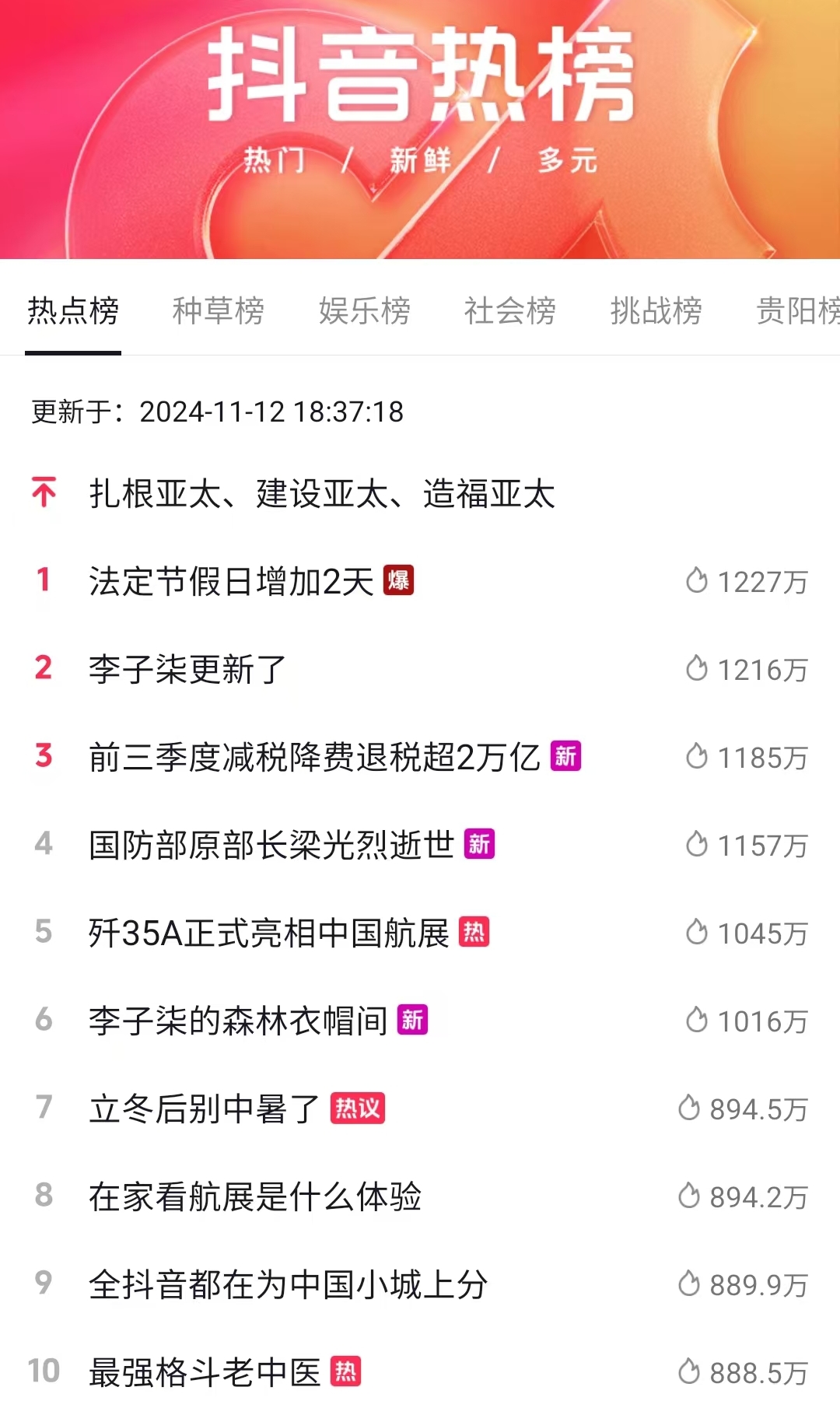Open topic 最强格斗老中医
The width and height of the screenshot is (840, 1408).
click(205, 1373)
